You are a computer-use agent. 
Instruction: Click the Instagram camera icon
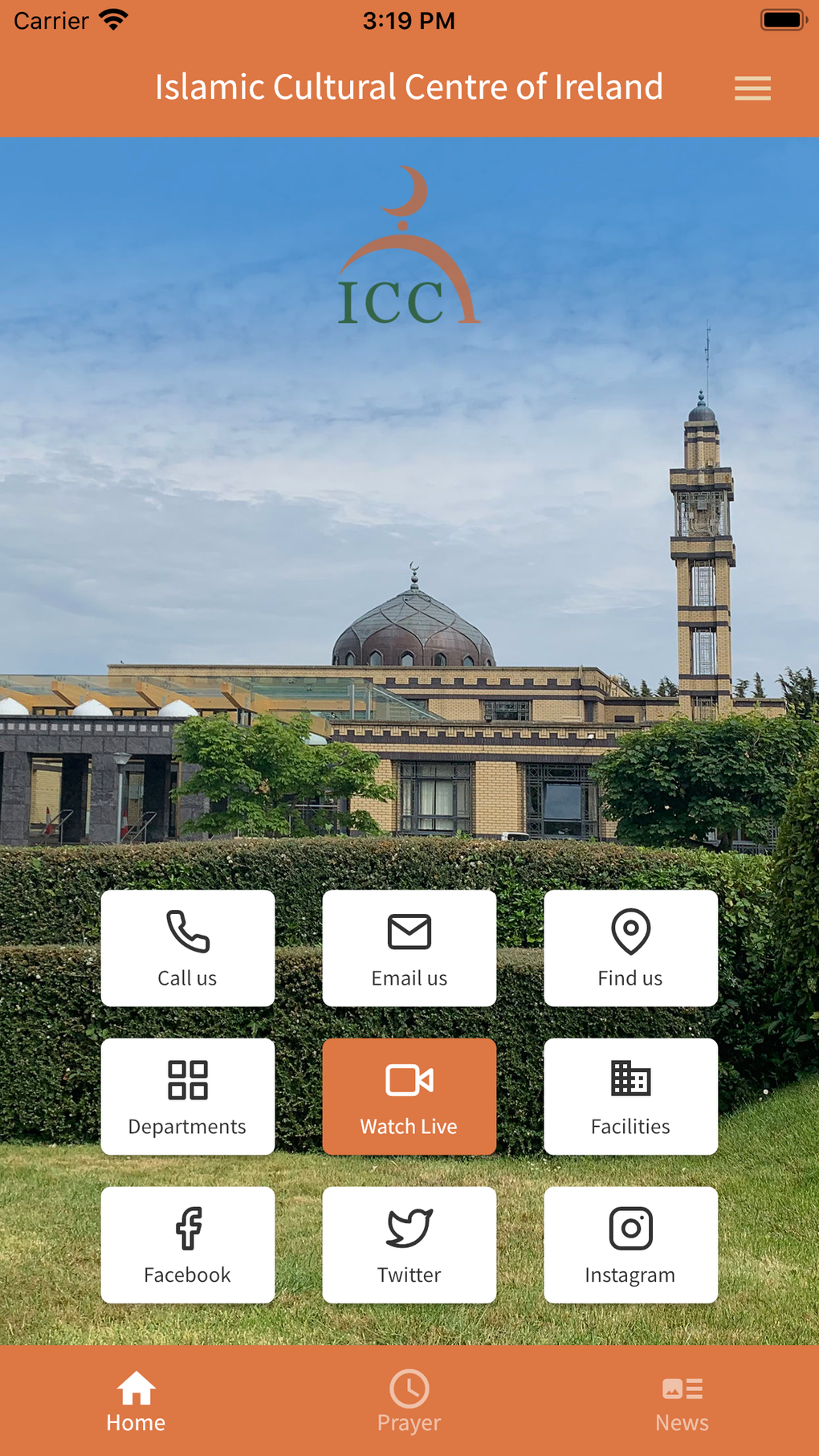(630, 1228)
